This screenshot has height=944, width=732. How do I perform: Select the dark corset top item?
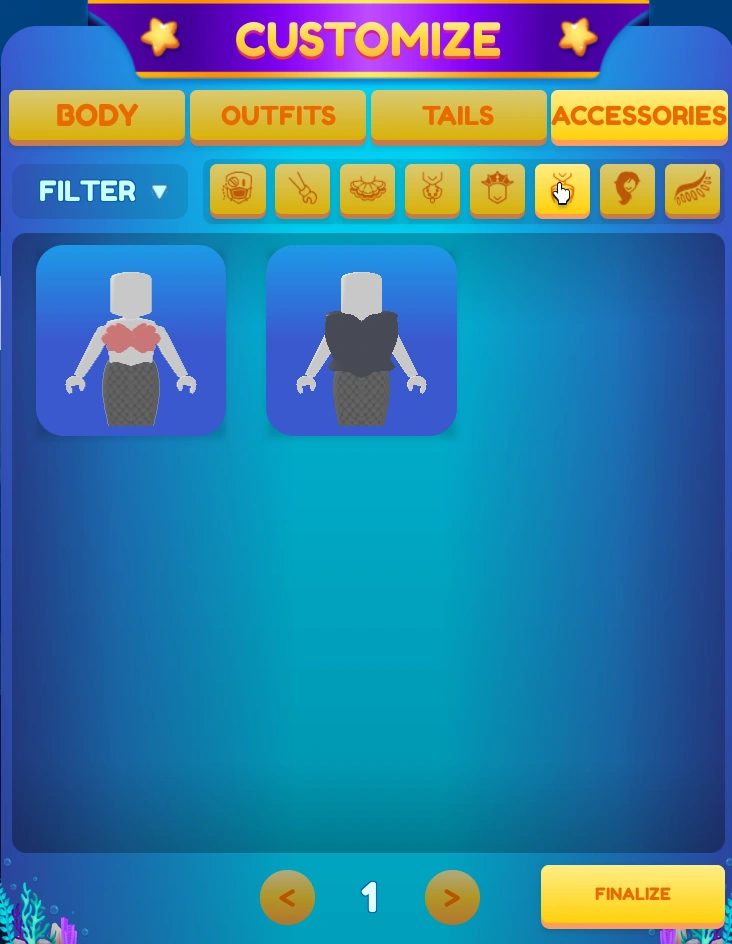pyautogui.click(x=361, y=340)
